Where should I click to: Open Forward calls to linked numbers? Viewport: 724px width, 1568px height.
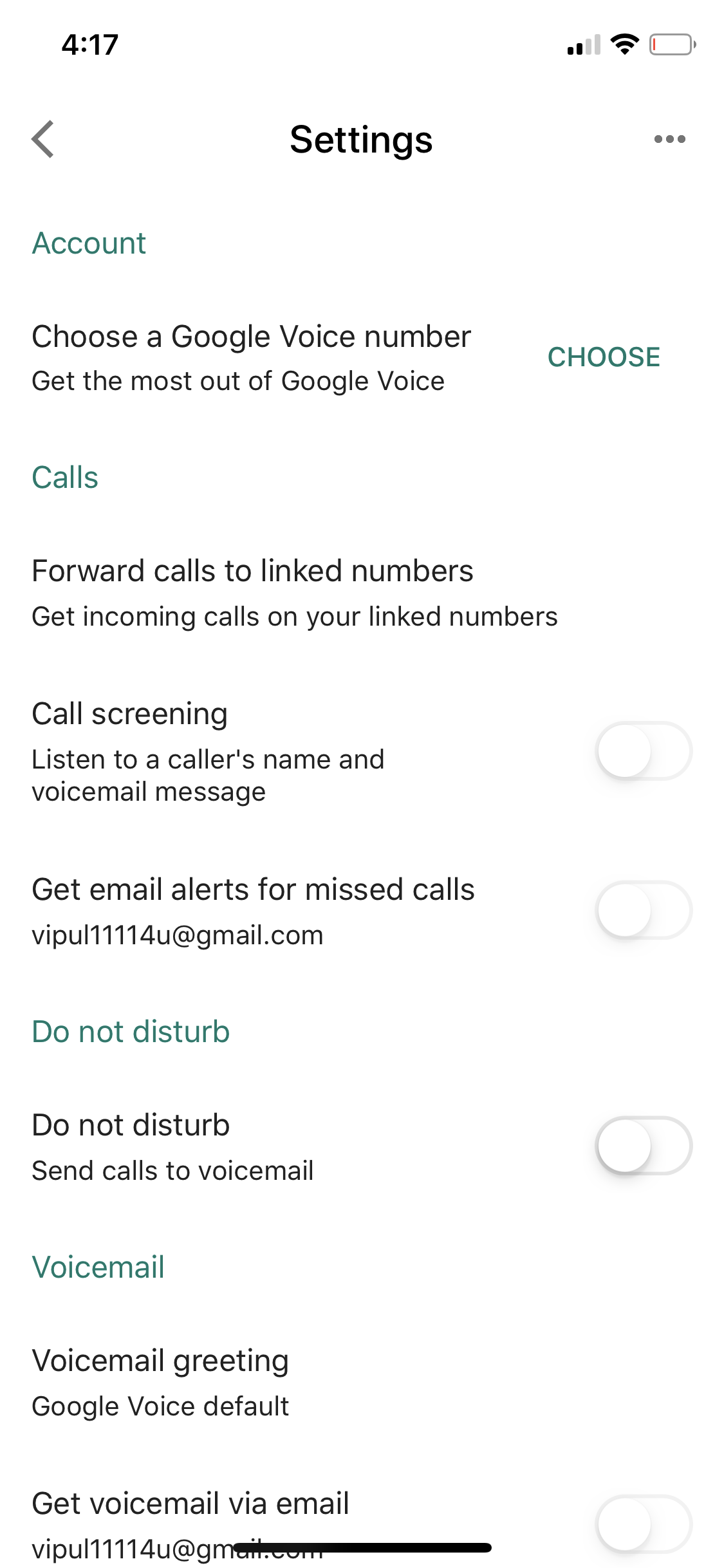tap(362, 593)
